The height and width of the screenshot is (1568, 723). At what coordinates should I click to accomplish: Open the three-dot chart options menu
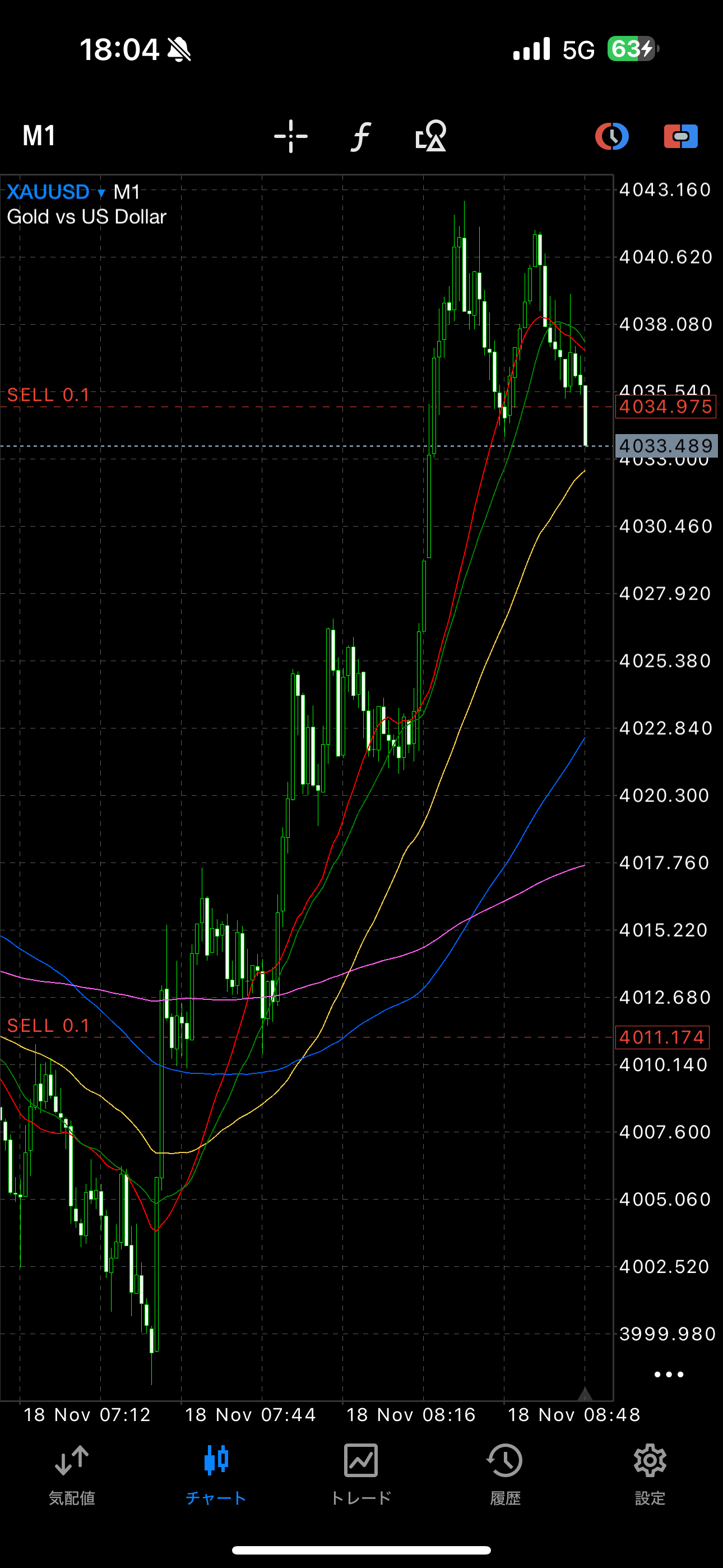(x=668, y=1375)
